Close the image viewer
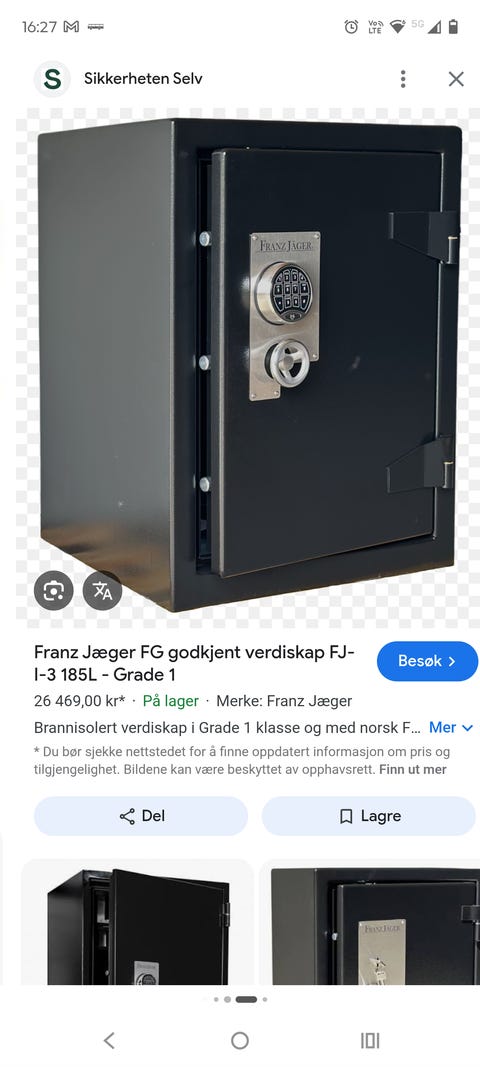The width and height of the screenshot is (480, 1067). tap(456, 79)
